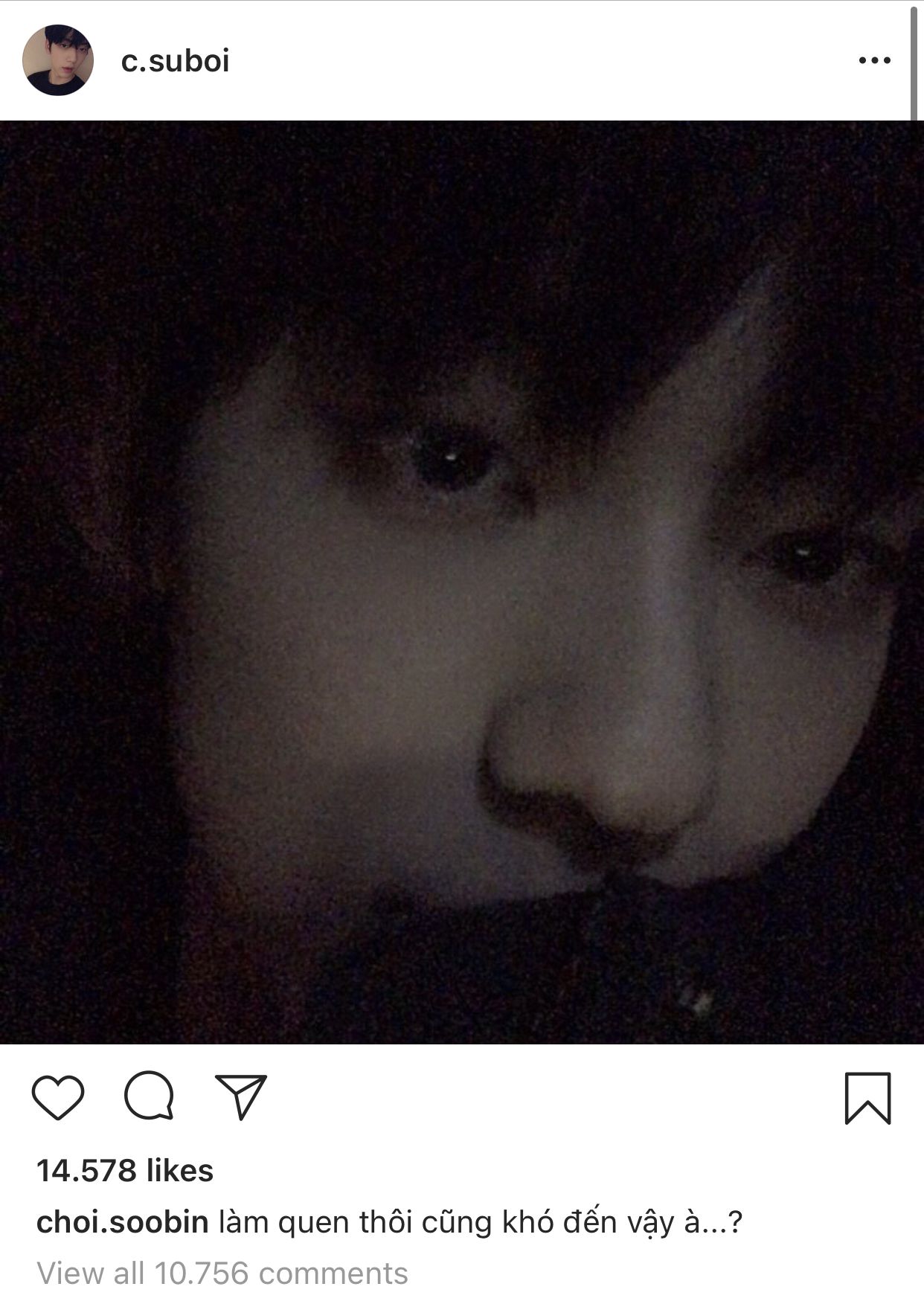The width and height of the screenshot is (924, 1304).
Task: Open the comment bubble icon
Action: 150,1096
